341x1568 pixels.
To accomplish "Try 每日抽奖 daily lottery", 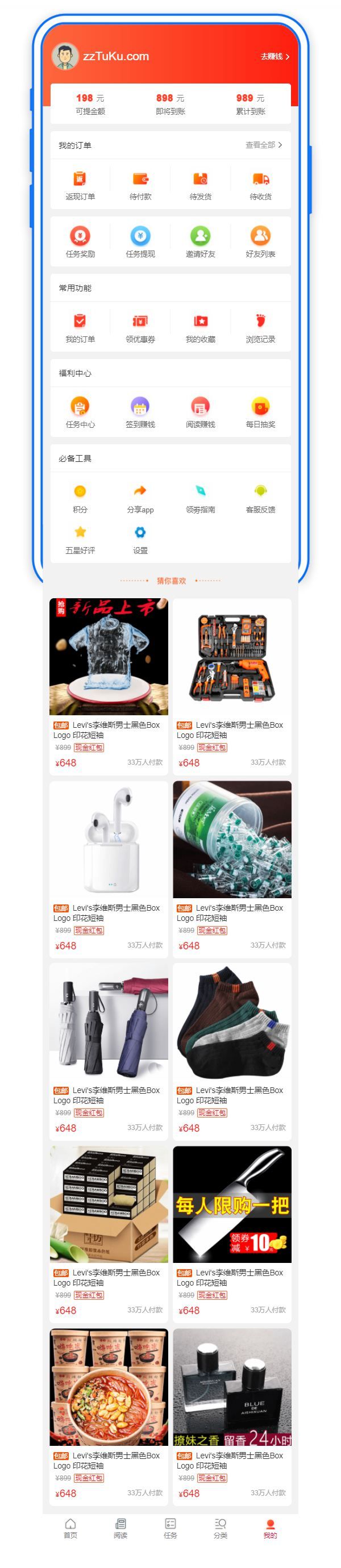I will click(x=261, y=412).
